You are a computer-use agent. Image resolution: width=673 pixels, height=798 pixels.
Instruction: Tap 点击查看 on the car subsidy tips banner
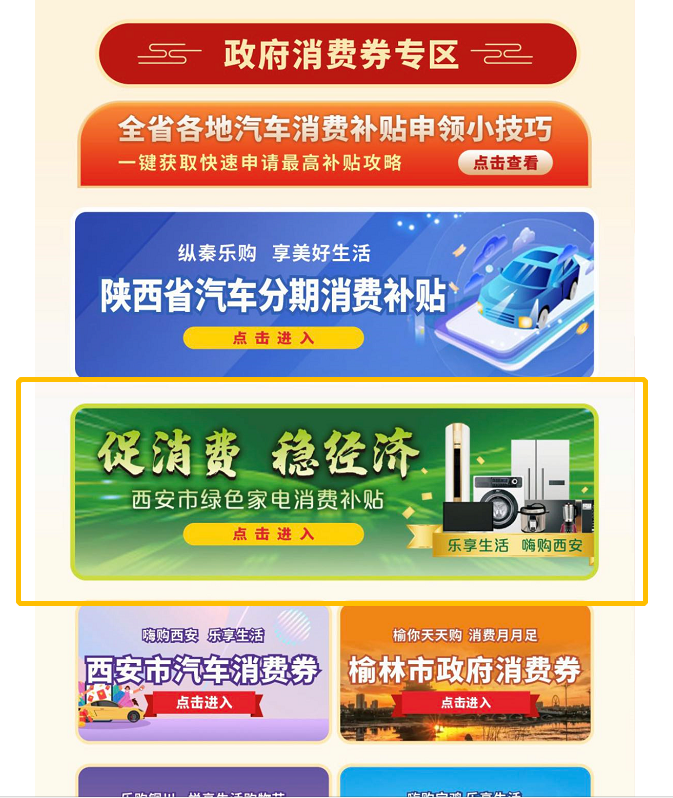[x=505, y=162]
